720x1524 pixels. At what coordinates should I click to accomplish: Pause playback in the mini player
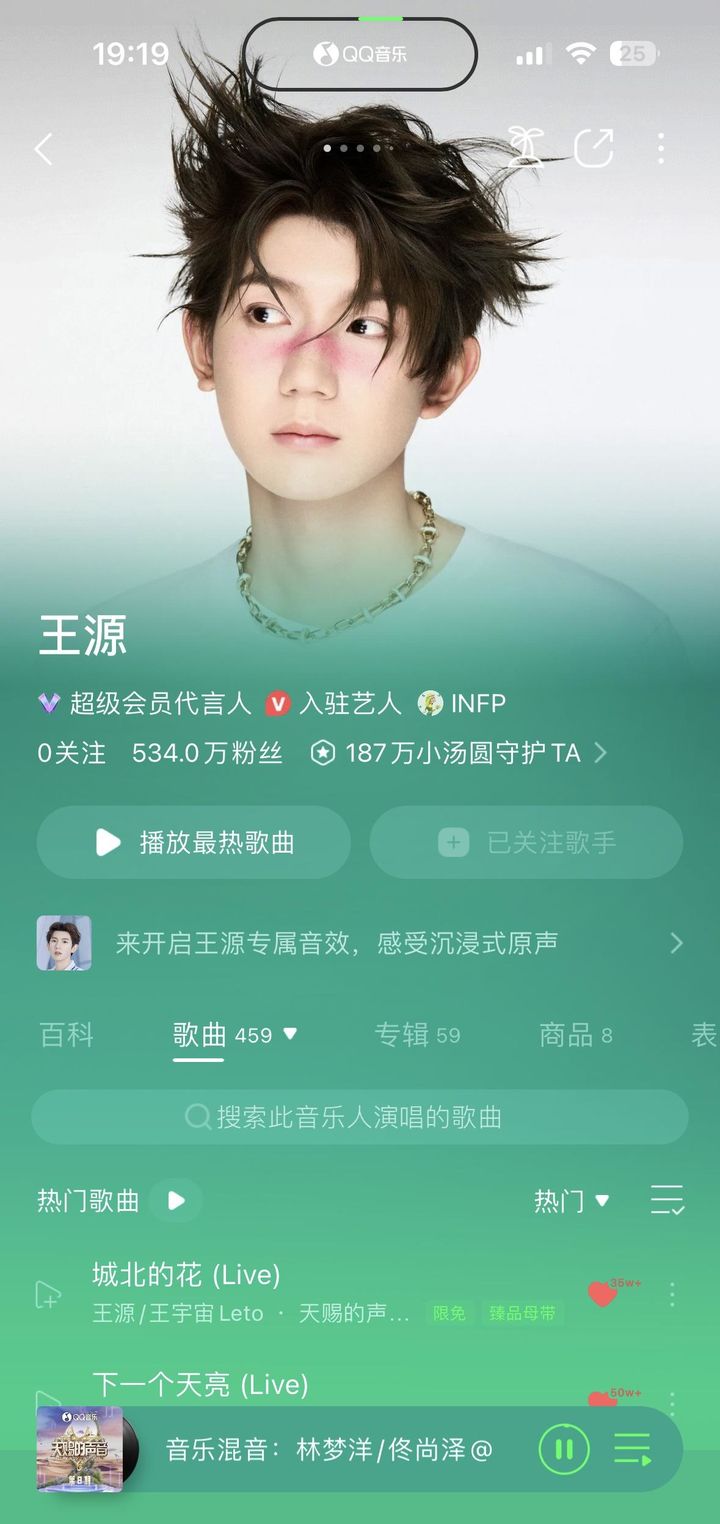[564, 1449]
